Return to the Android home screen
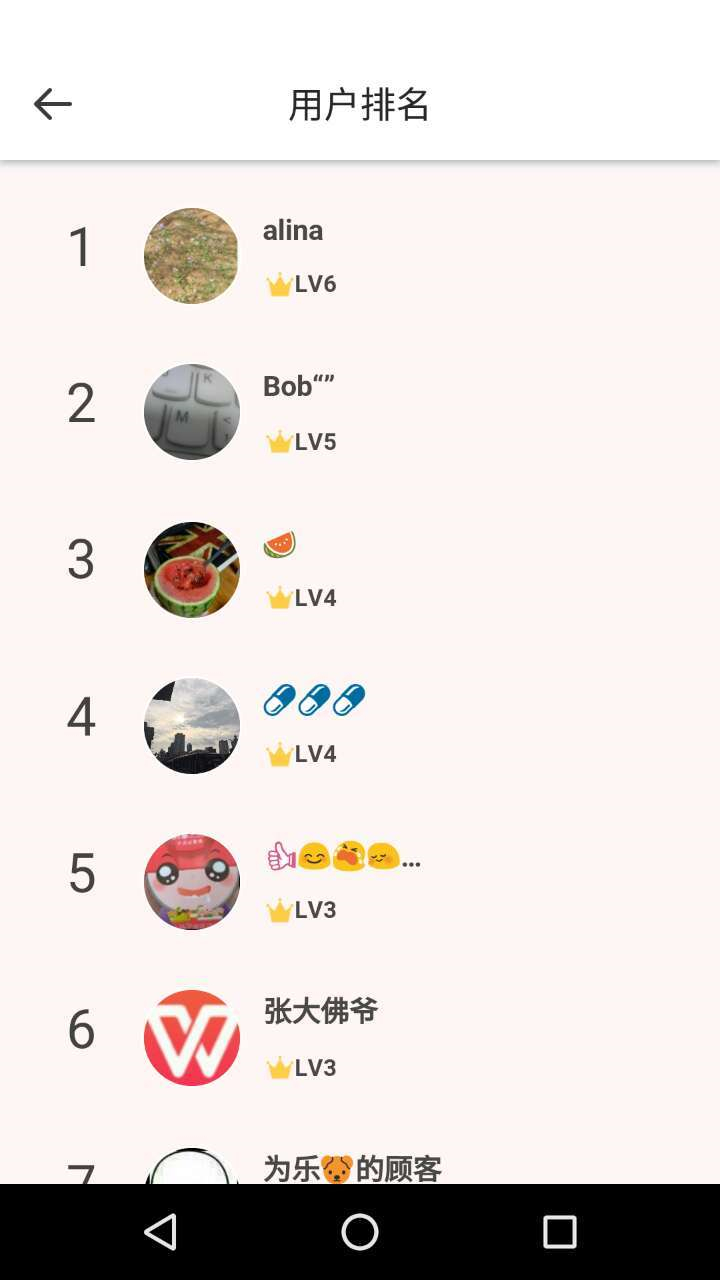Viewport: 720px width, 1280px height. click(360, 1232)
